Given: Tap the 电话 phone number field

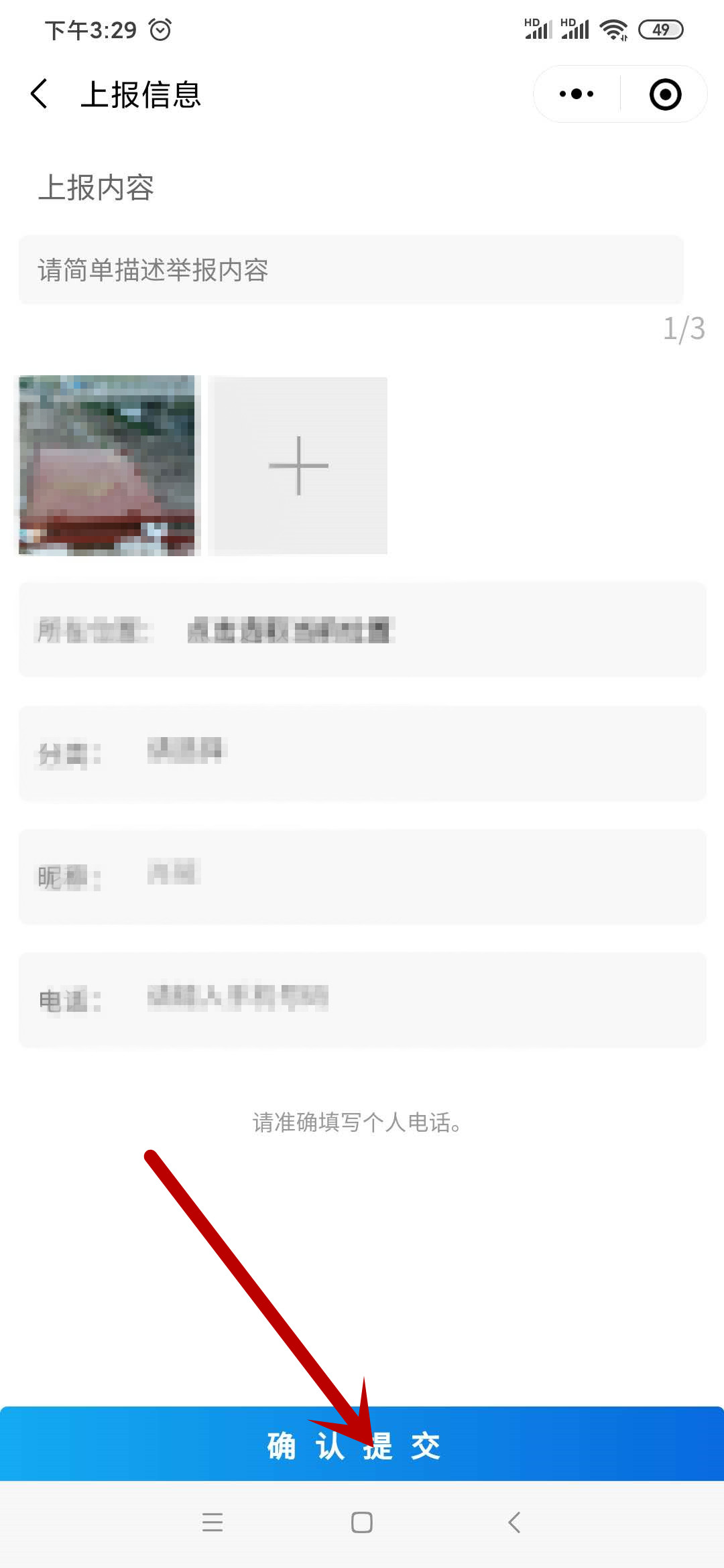Looking at the screenshot, I should pyautogui.click(x=362, y=1000).
